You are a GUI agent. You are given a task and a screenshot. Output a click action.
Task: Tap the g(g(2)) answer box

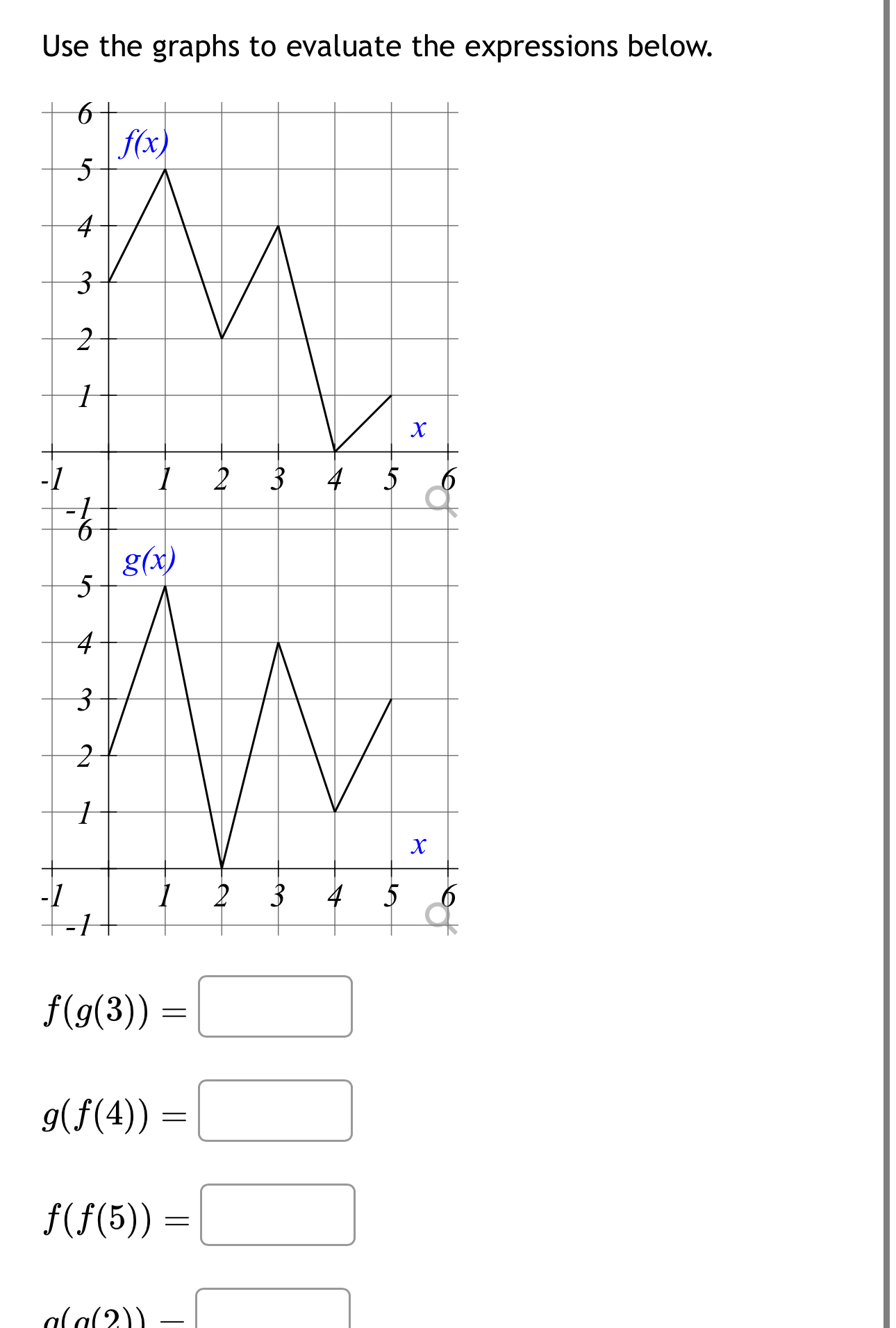click(x=273, y=1309)
